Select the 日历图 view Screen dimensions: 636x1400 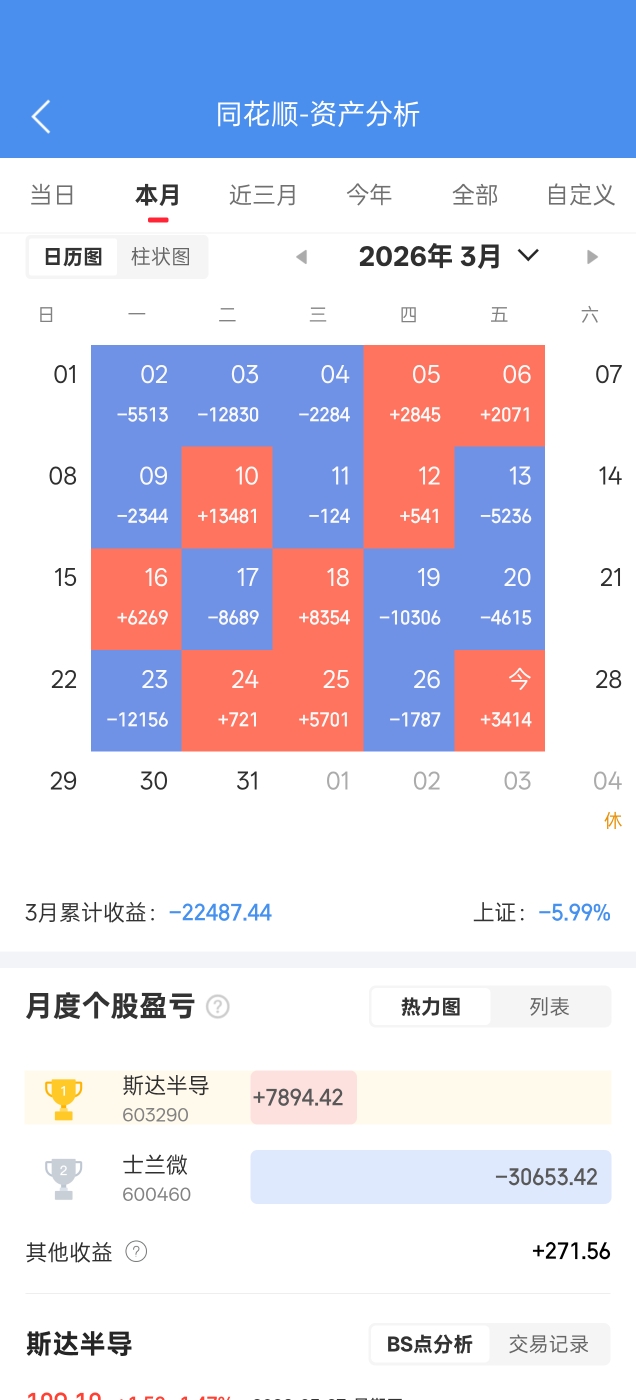click(x=73, y=257)
